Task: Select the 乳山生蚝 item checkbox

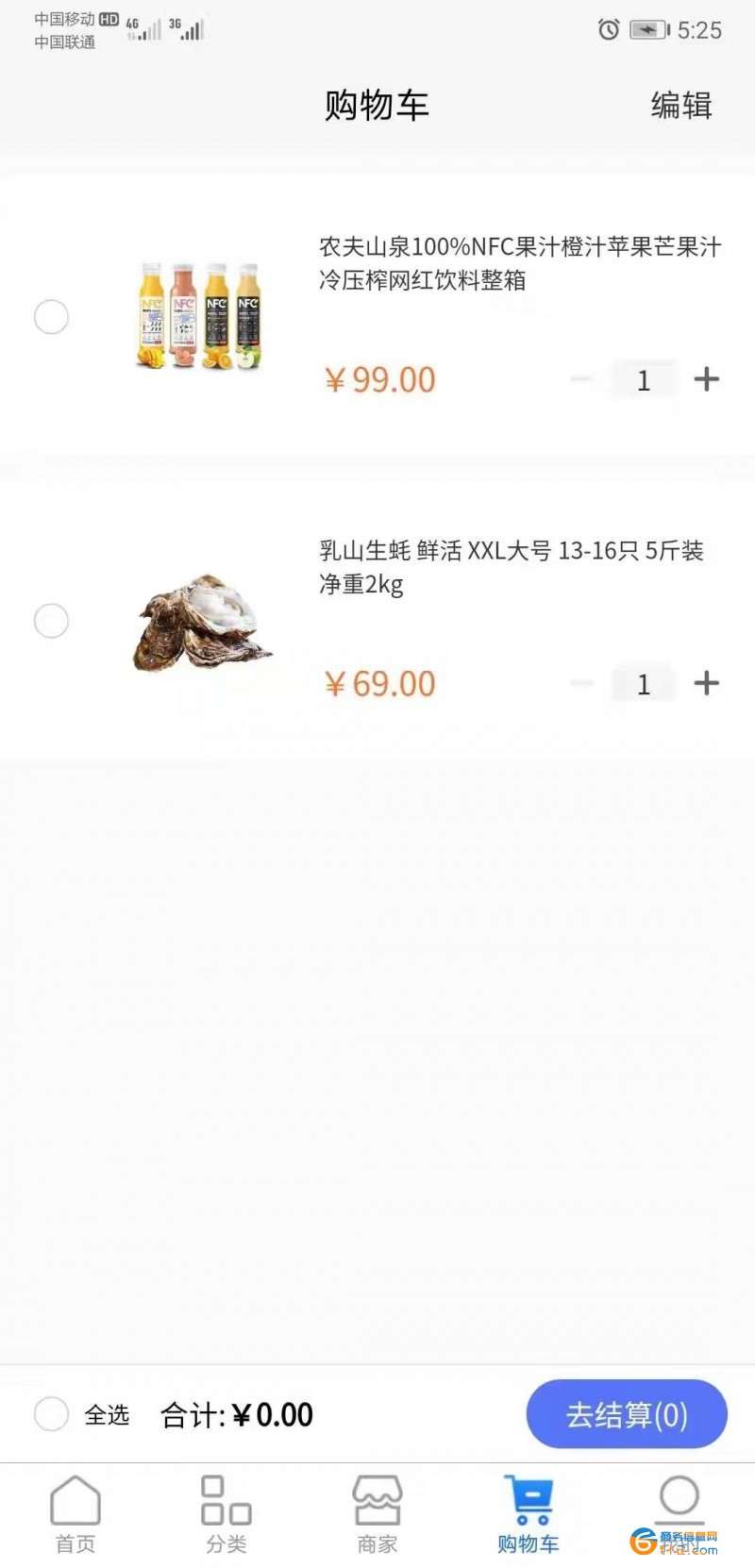Action: (x=51, y=621)
